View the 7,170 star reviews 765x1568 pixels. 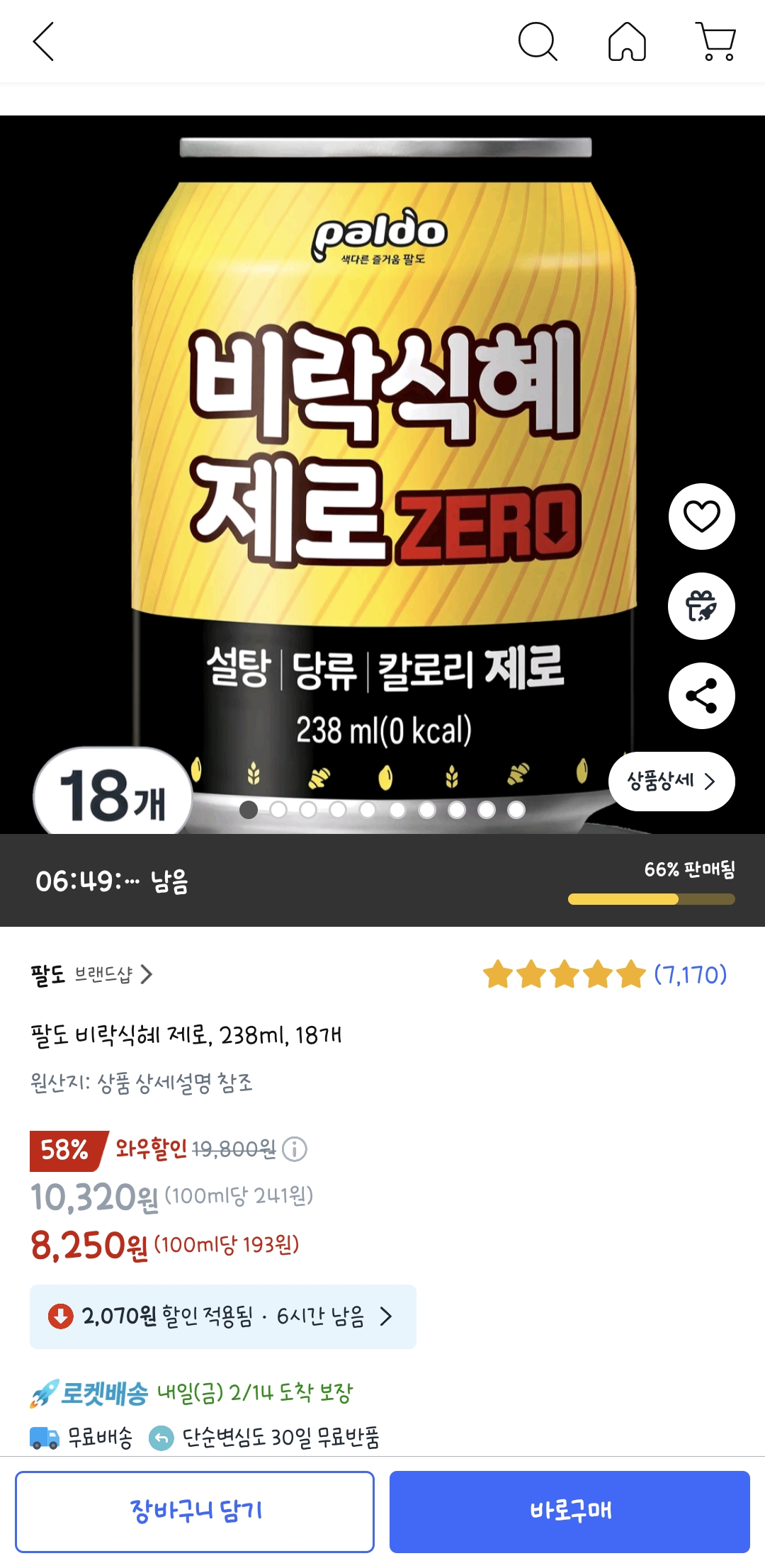(x=605, y=974)
